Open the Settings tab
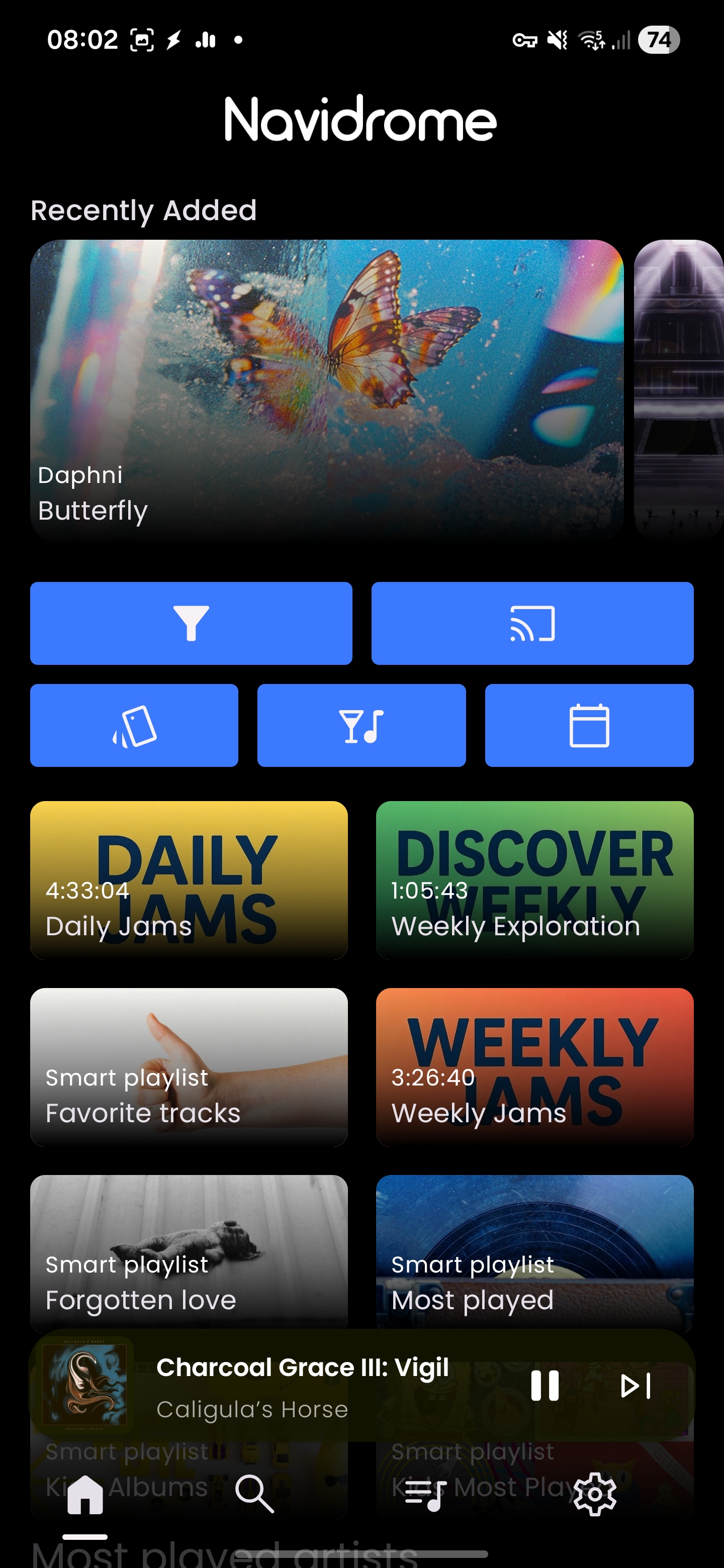The image size is (724, 1568). pyautogui.click(x=594, y=1494)
